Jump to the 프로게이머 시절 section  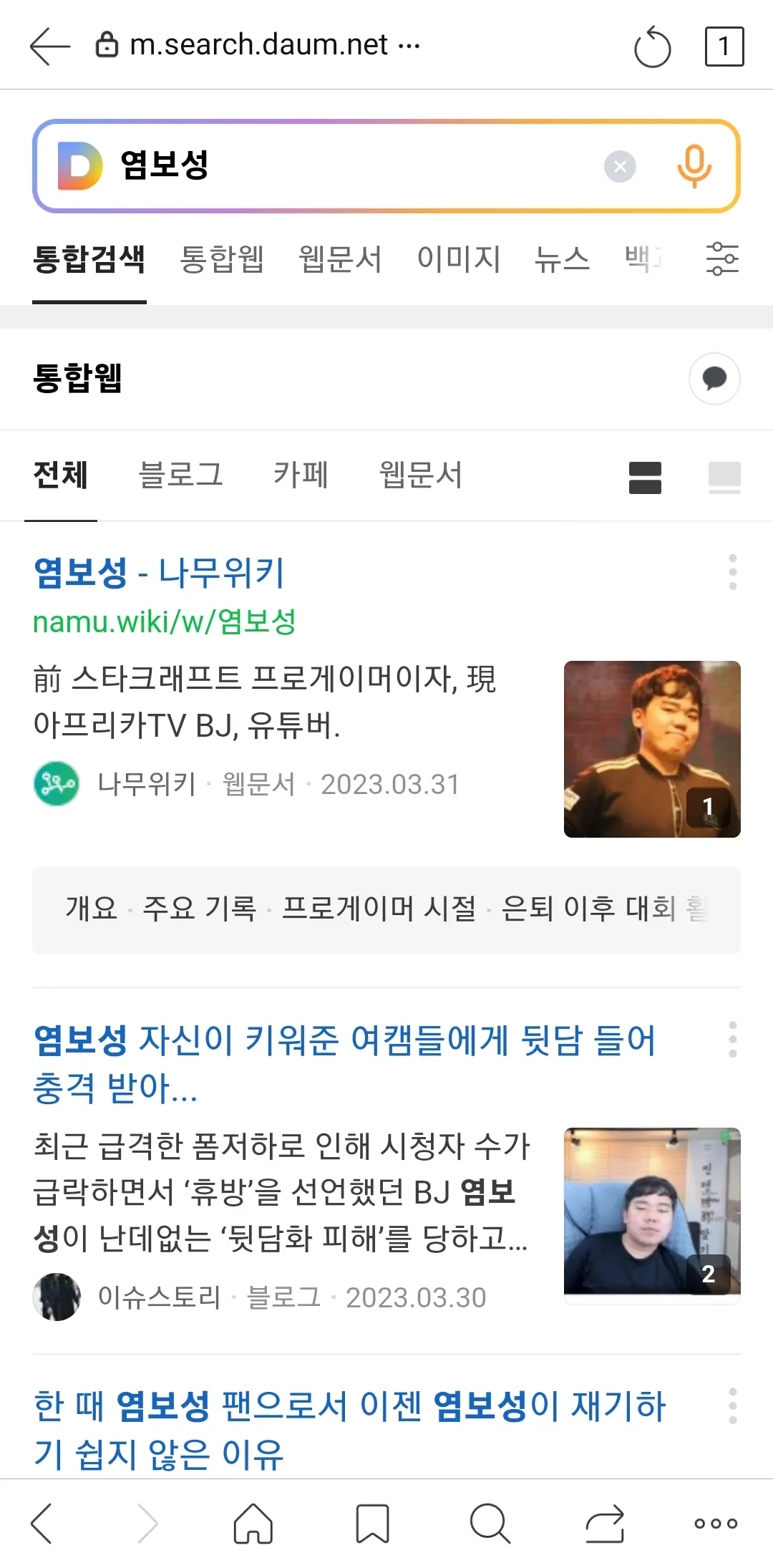pos(379,909)
